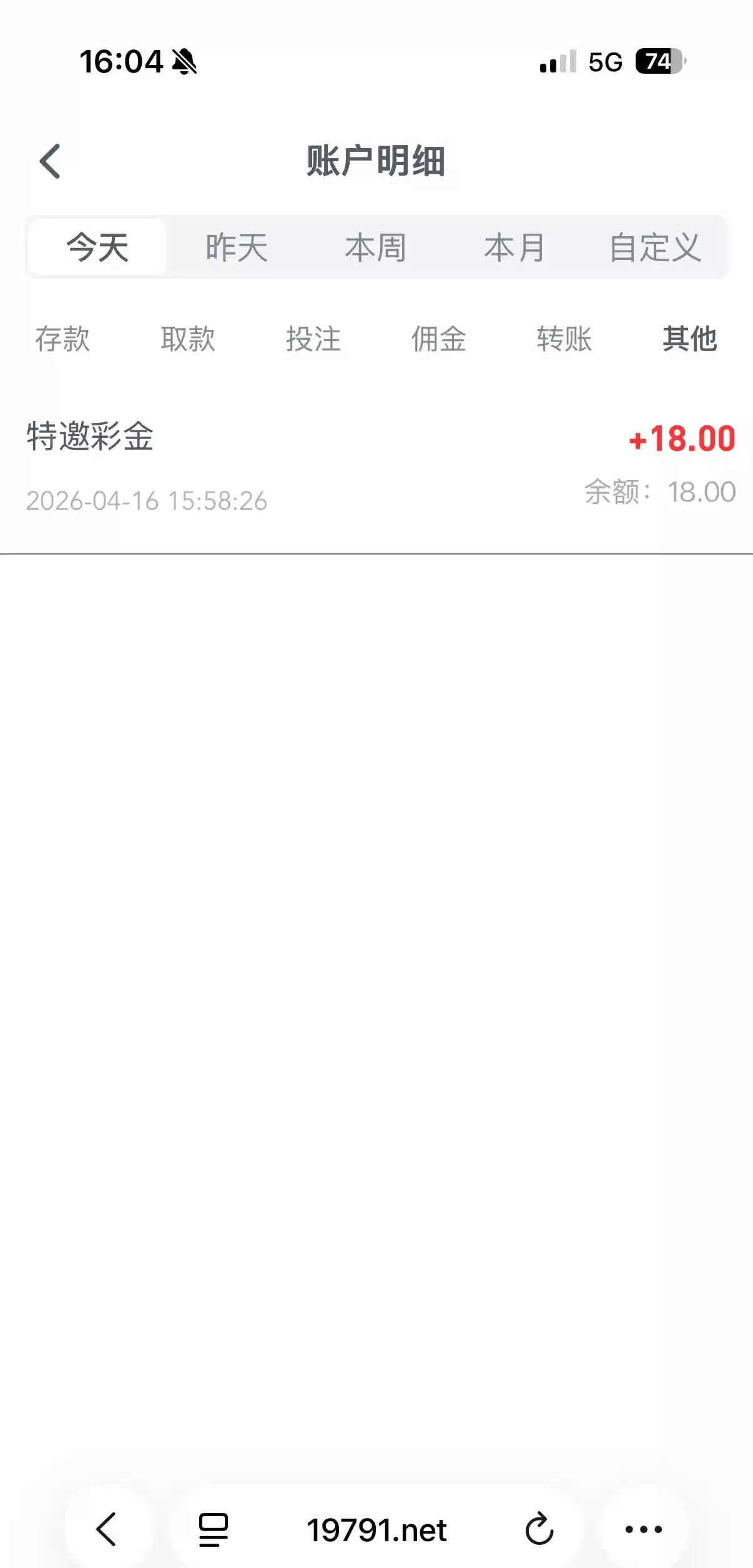Go back from 账户明细 page

50,161
